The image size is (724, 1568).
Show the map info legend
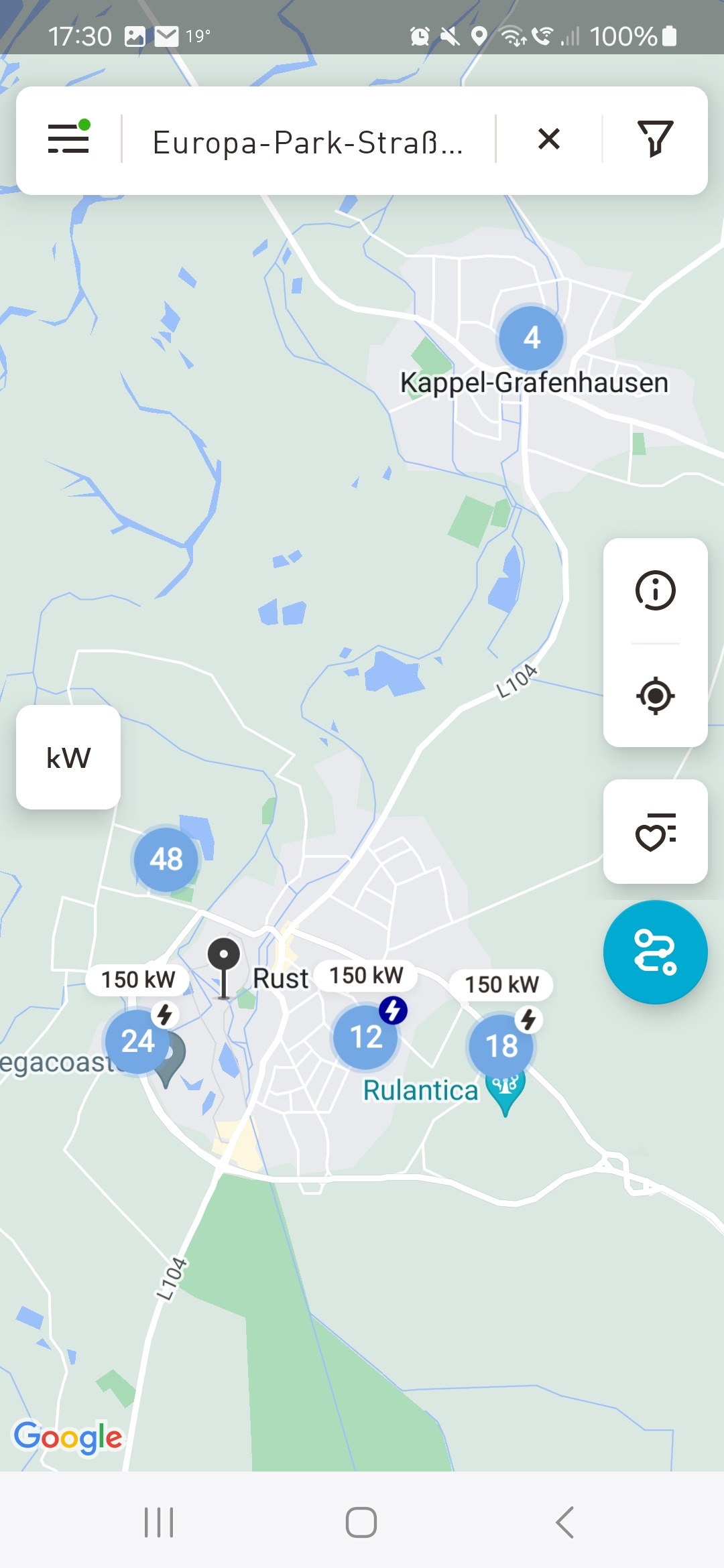[655, 590]
